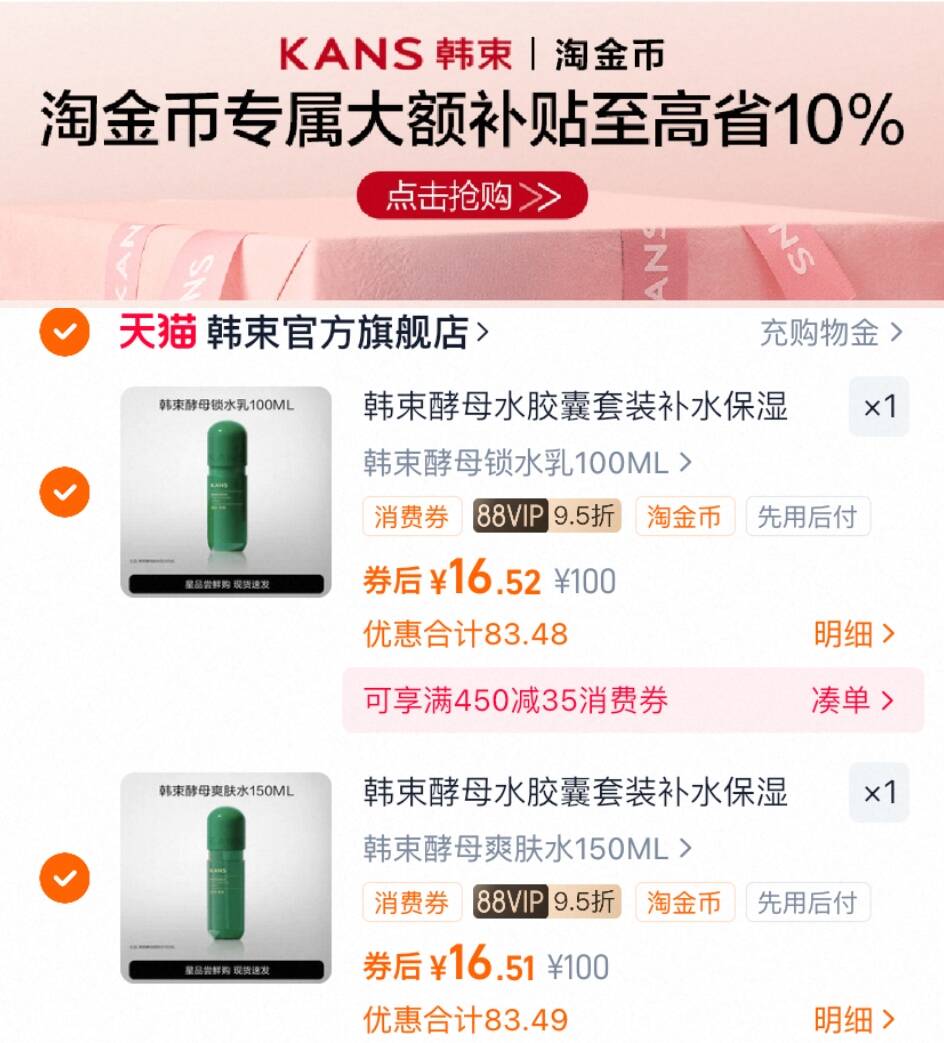Click the 88VIP 9.5折 badge on first product

(x=545, y=516)
